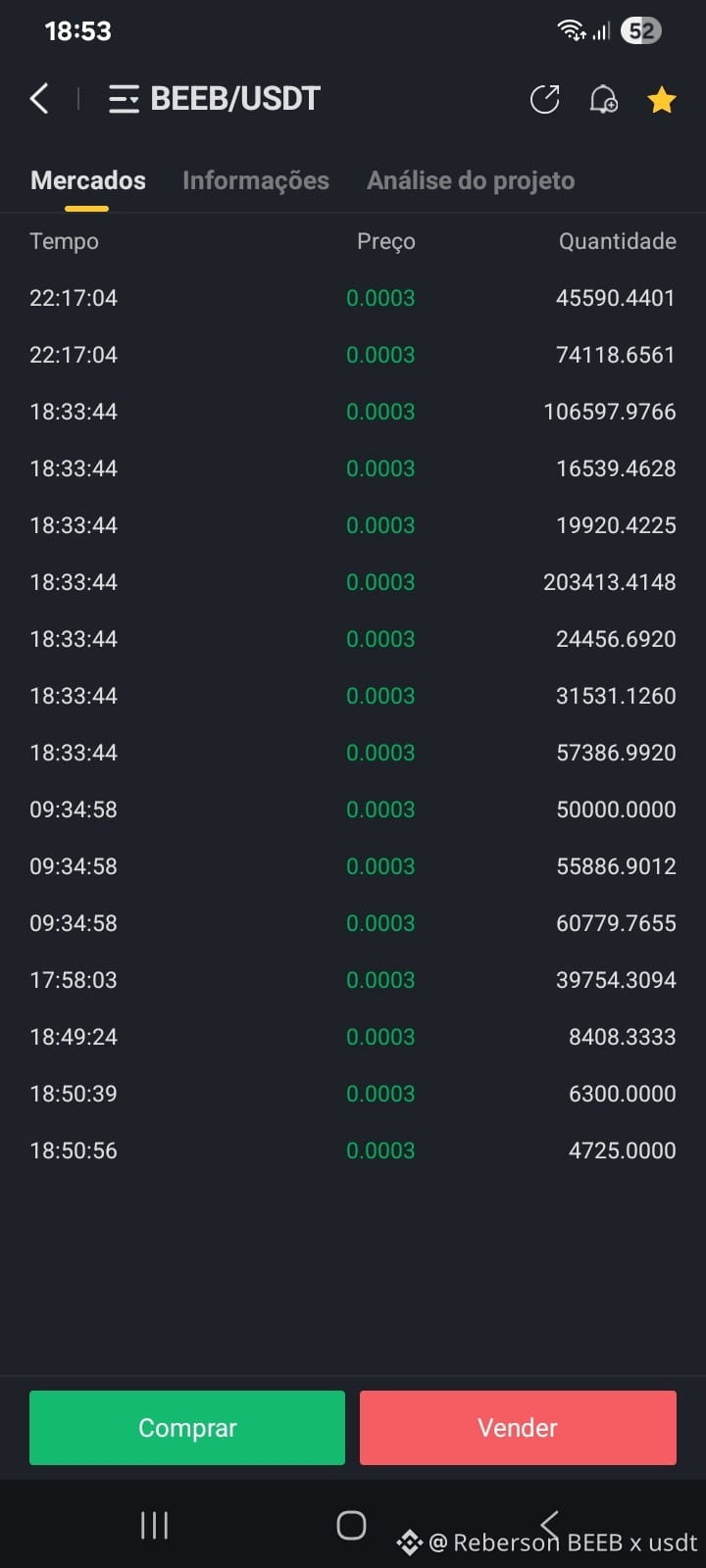Switch to the Mercados tab
Screen dimensions: 706x1568
tap(88, 180)
